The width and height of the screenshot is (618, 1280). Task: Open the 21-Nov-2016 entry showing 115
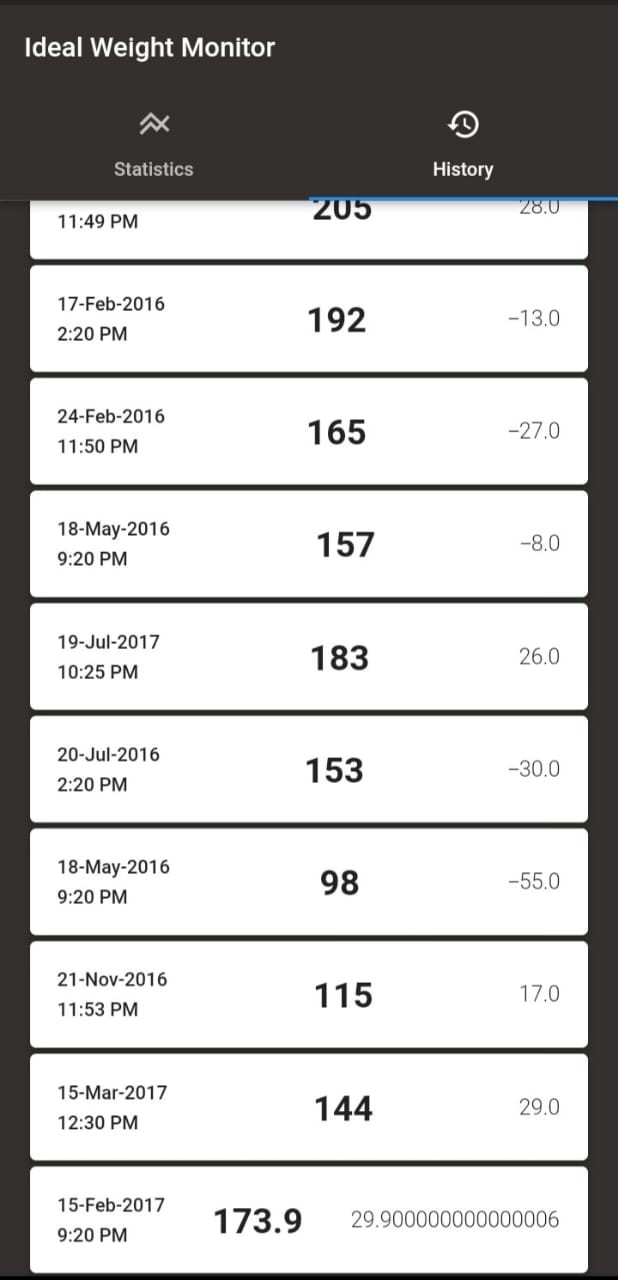308,994
